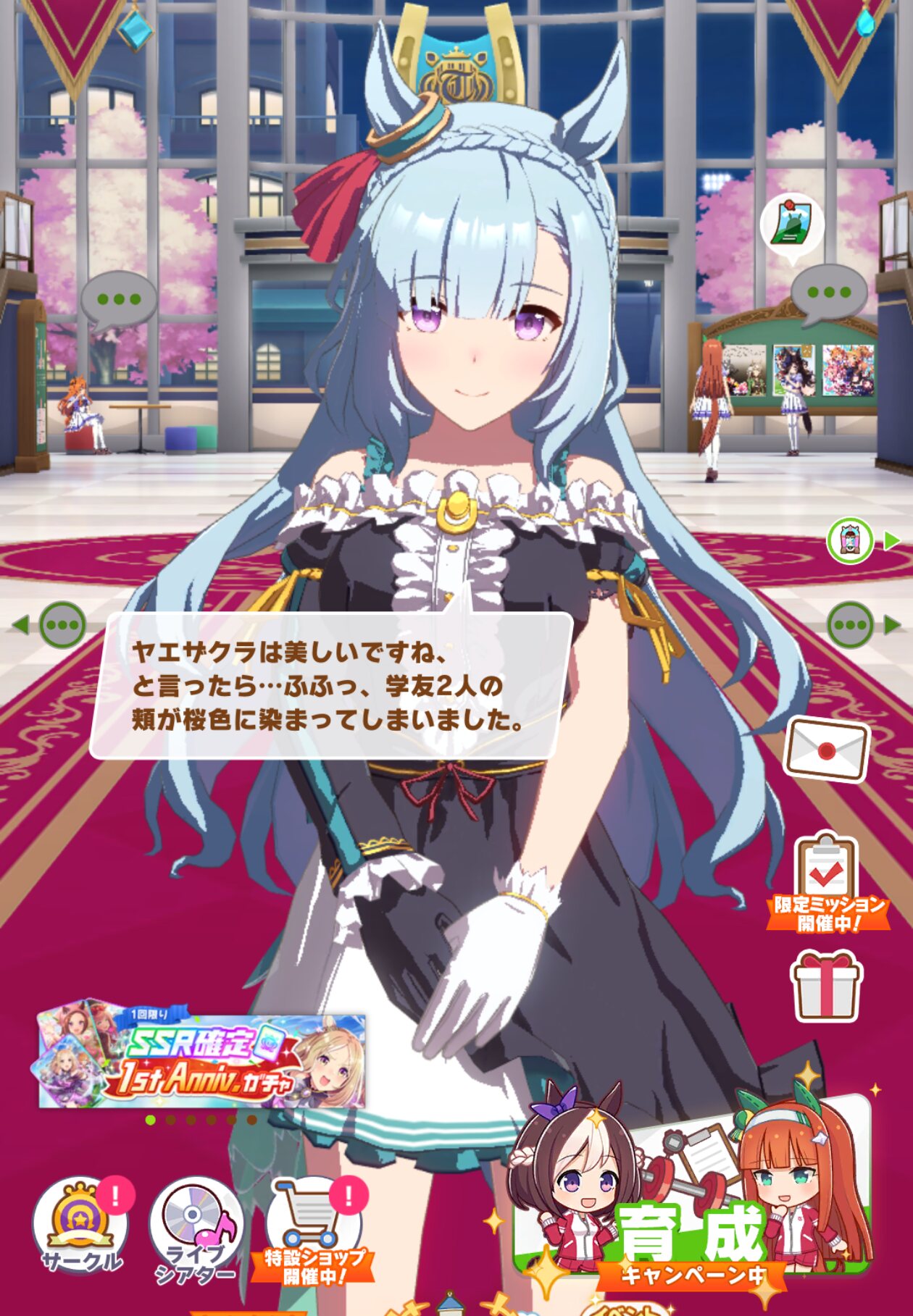Open the SSR確定 1st Anniv. gacha banner
Screen dimensions: 913x1316
pos(201,1062)
